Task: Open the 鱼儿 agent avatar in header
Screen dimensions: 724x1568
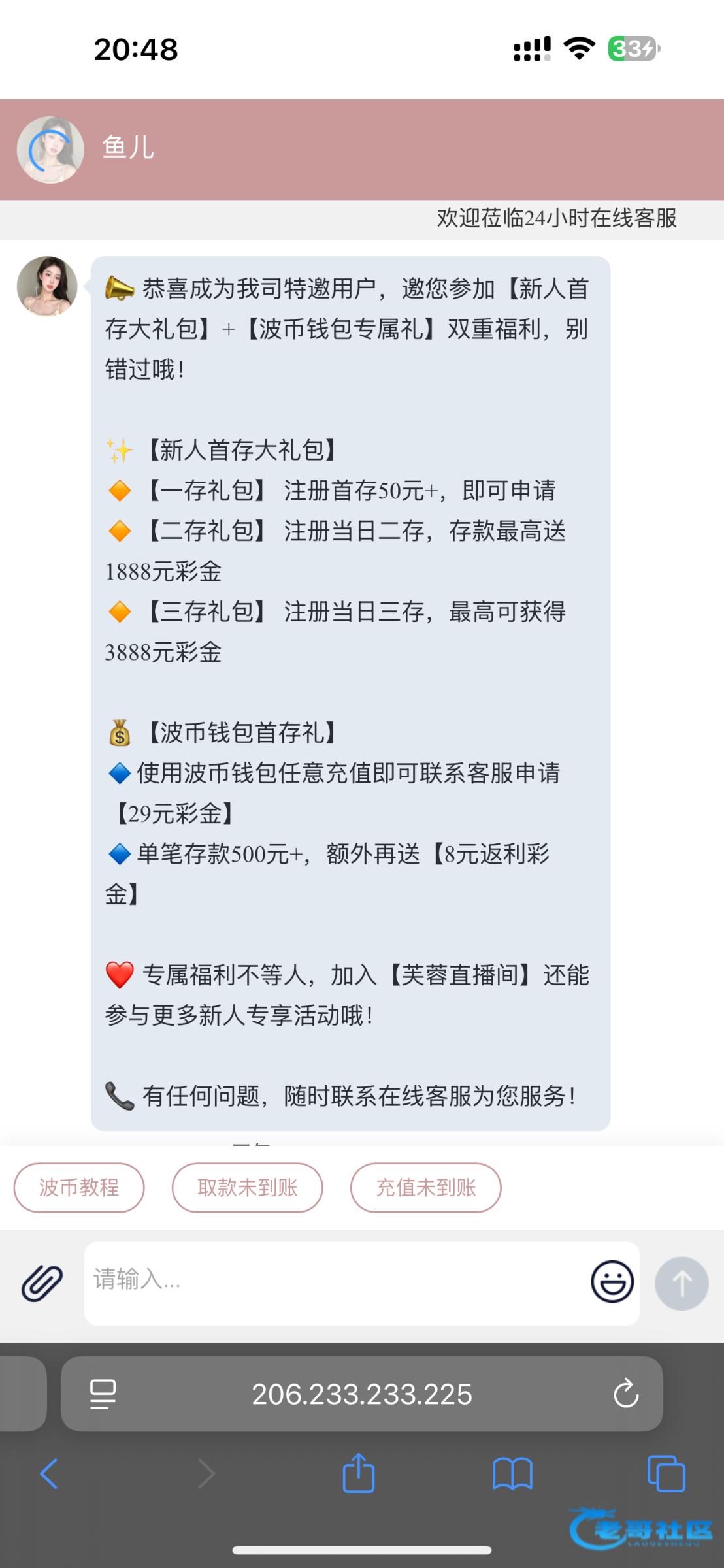Action: [x=50, y=150]
